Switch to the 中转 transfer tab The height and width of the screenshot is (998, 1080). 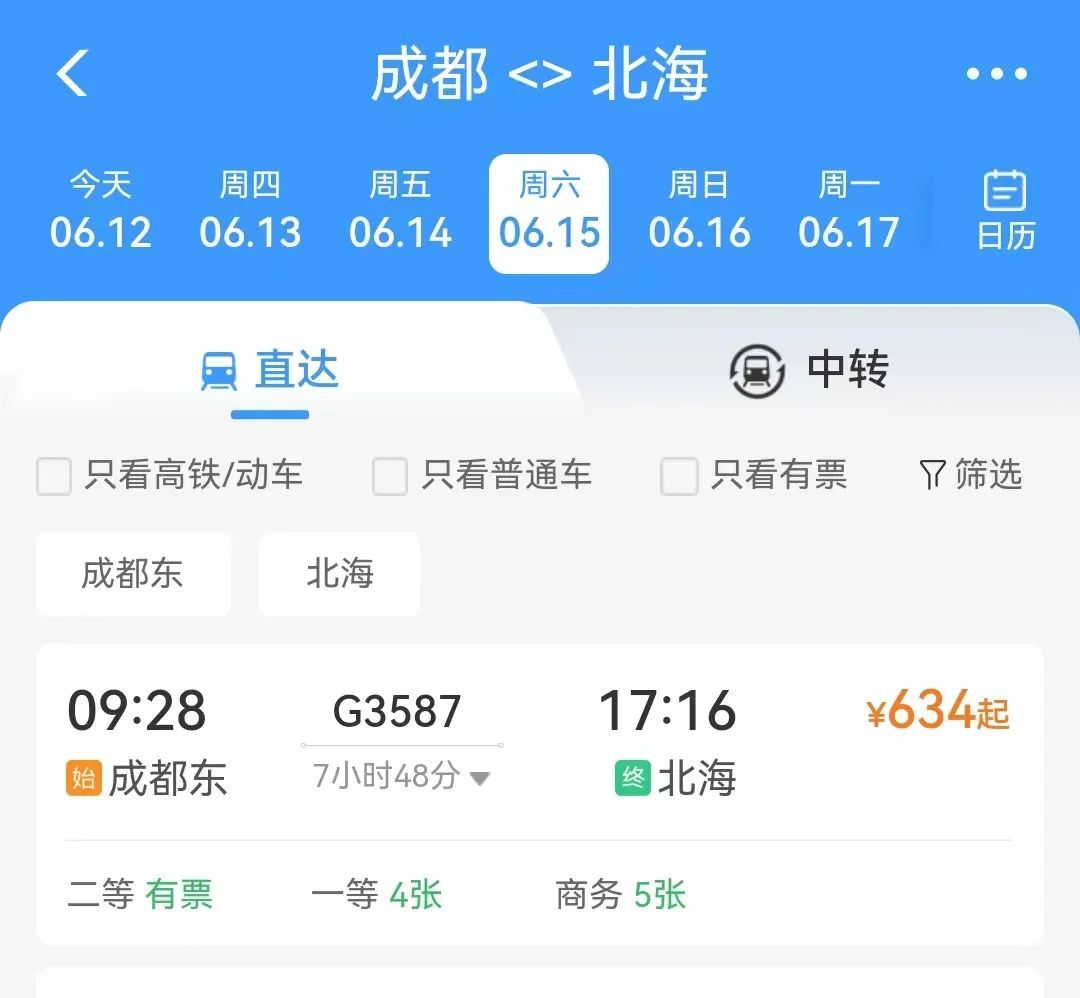(x=808, y=370)
